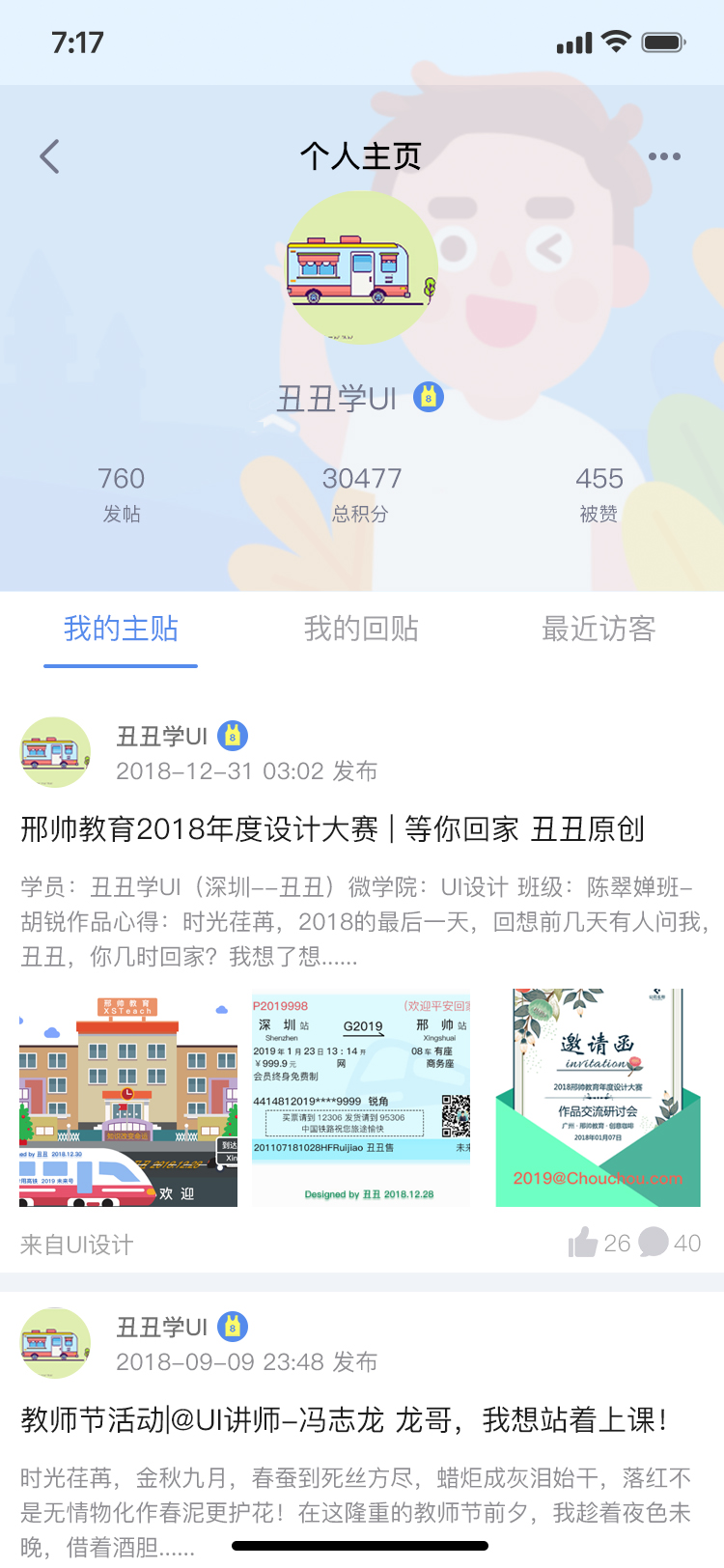This screenshot has width=724, height=1568.
Task: Open the 教师节活动 post about 冯志龙
Action: 344,1420
